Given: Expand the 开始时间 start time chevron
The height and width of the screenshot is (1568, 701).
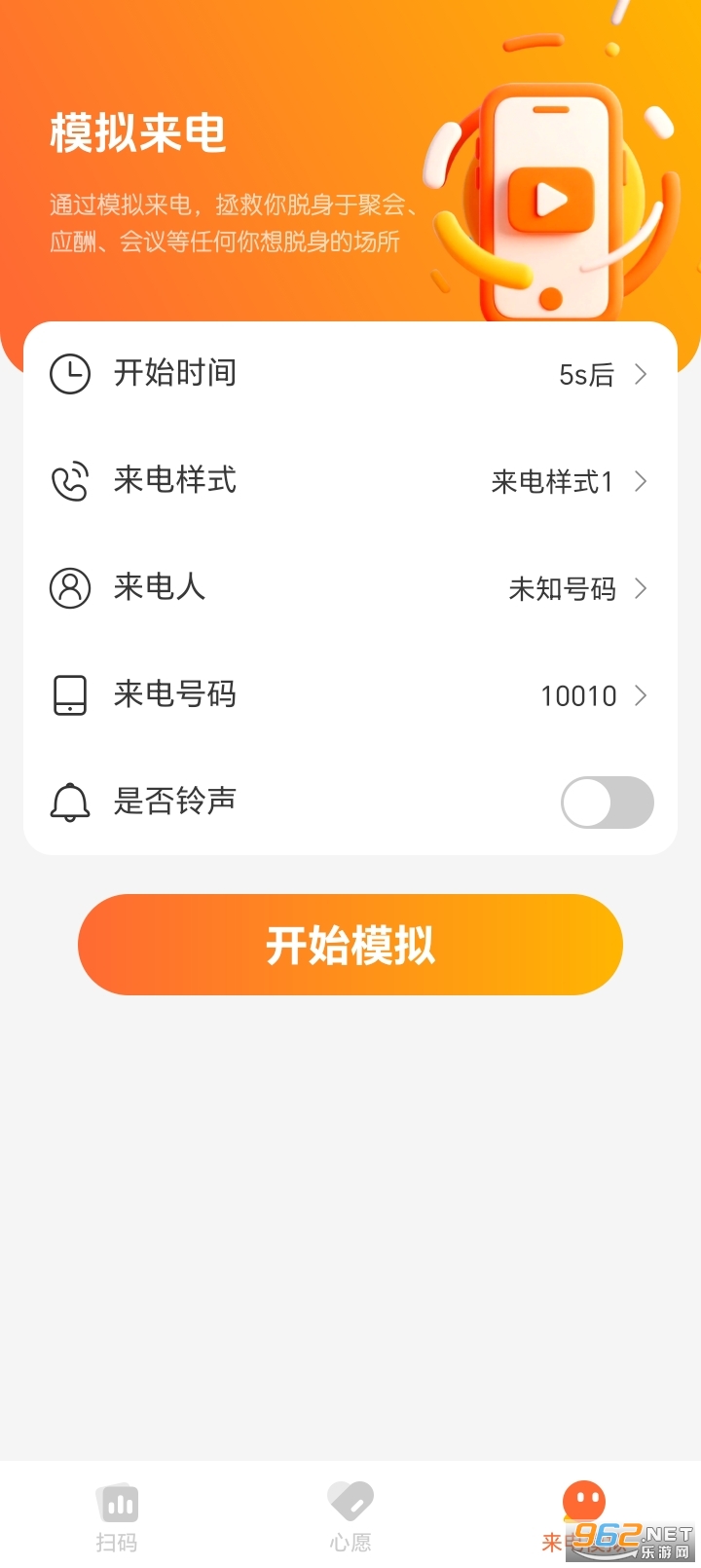Looking at the screenshot, I should (642, 373).
